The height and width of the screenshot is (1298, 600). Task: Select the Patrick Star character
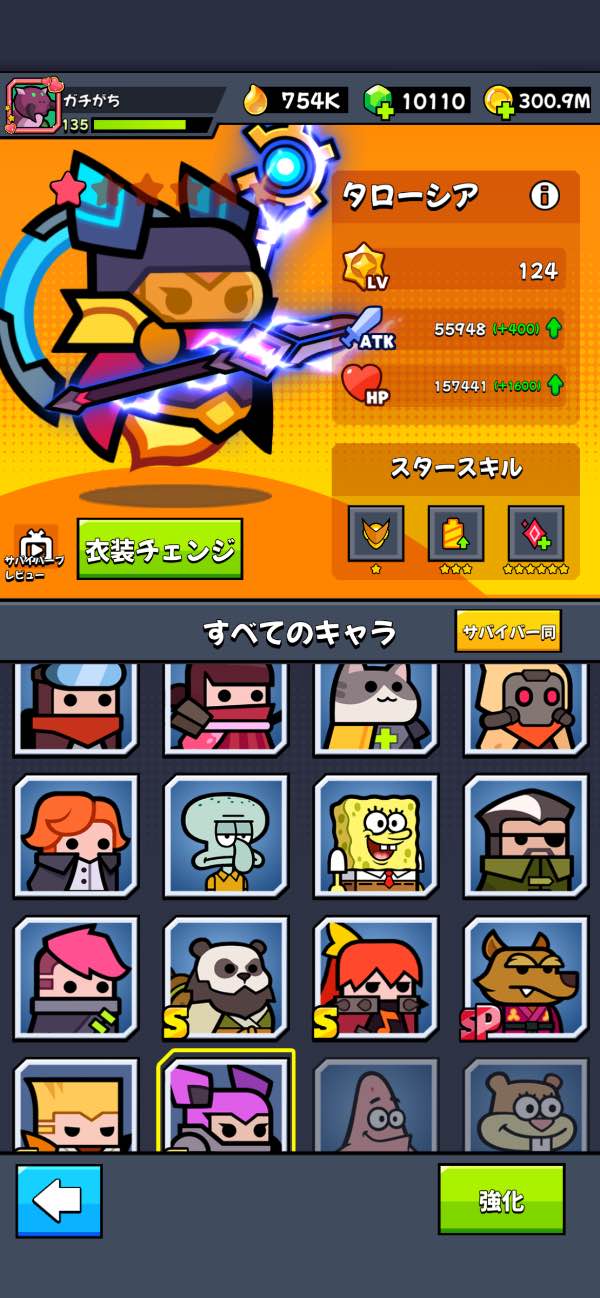click(x=376, y=1105)
